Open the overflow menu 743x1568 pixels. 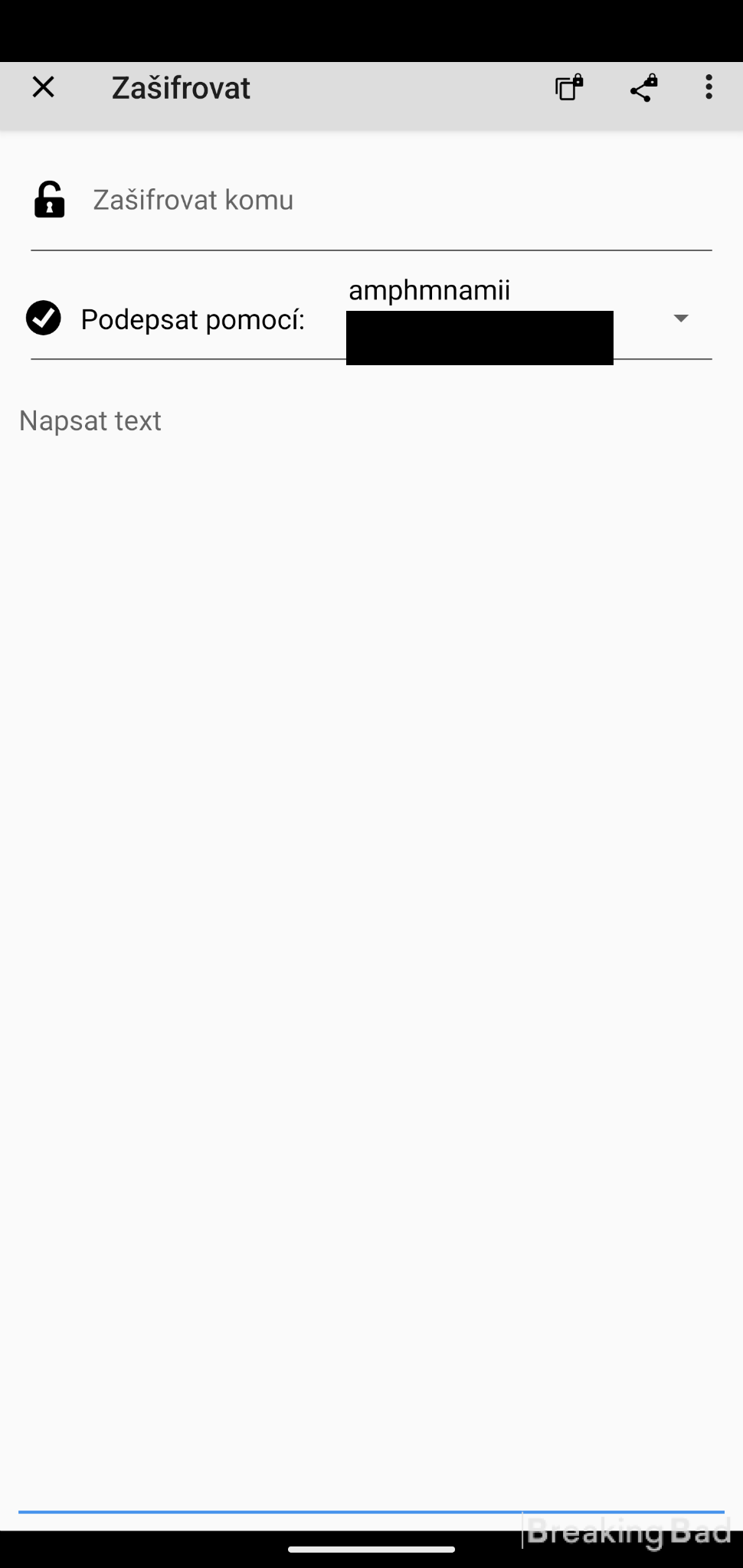[709, 87]
